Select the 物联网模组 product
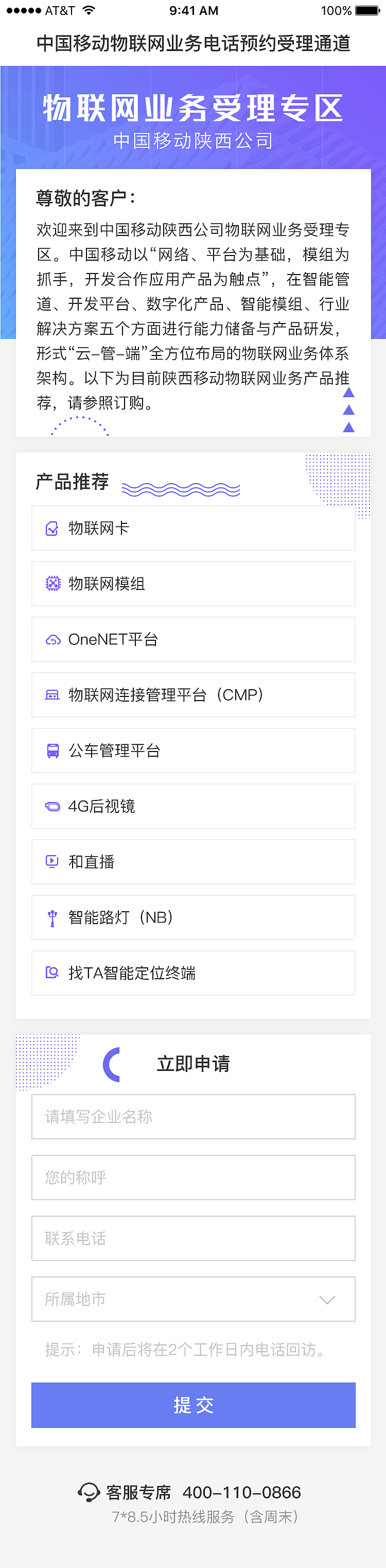The width and height of the screenshot is (386, 1568). click(194, 583)
